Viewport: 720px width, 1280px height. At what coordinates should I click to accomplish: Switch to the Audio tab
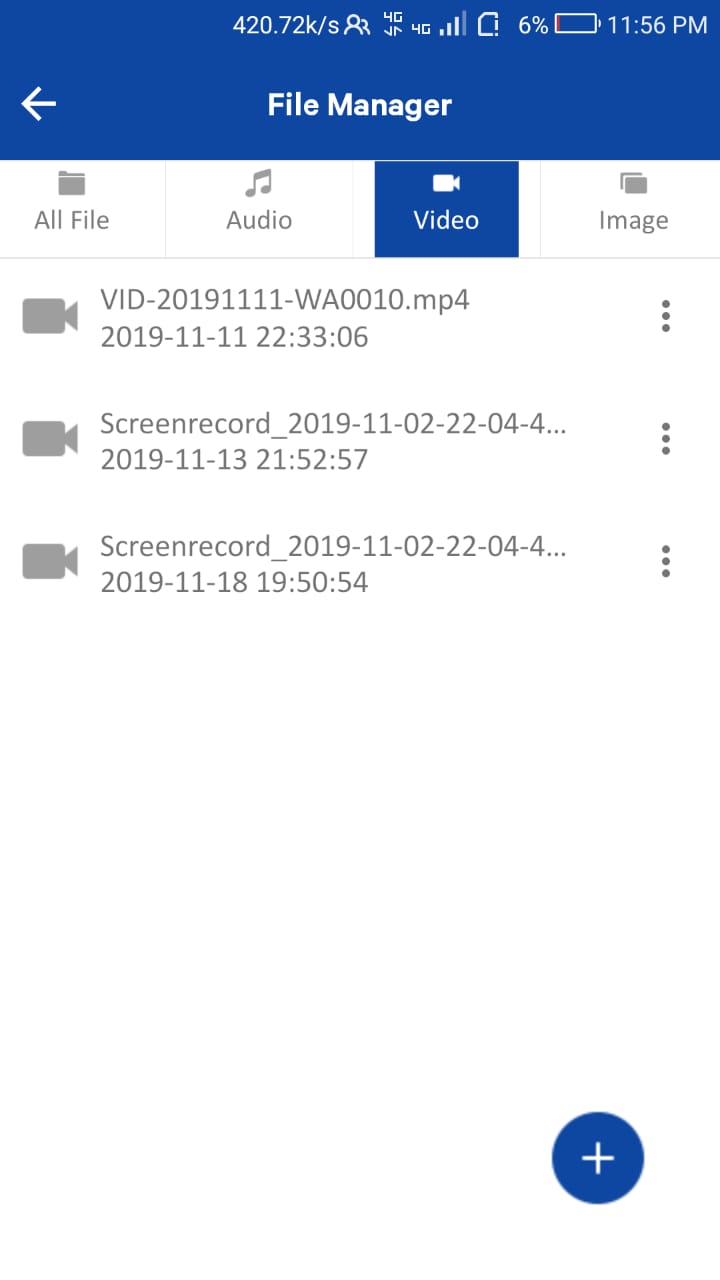point(259,207)
